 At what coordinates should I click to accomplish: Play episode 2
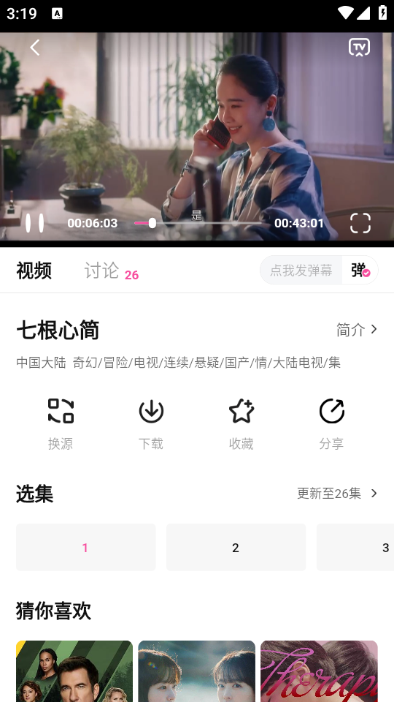pos(236,548)
